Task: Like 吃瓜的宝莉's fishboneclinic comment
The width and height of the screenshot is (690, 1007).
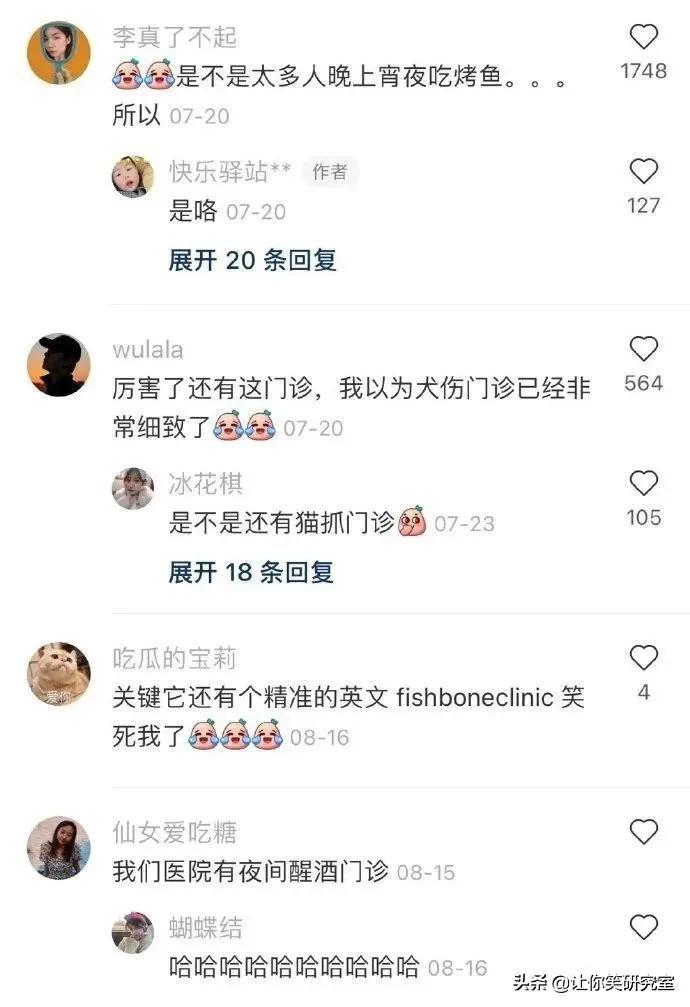Action: (644, 658)
